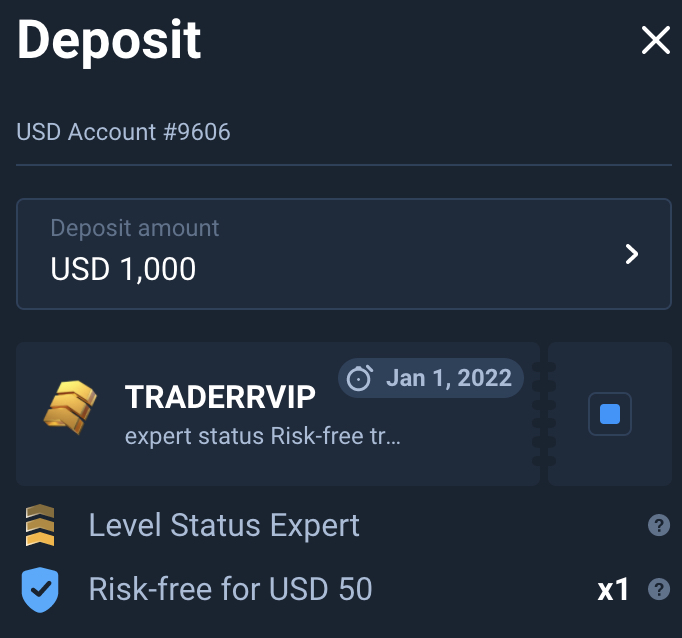
Task: Show help for Risk-free for USD 50
Action: [659, 589]
